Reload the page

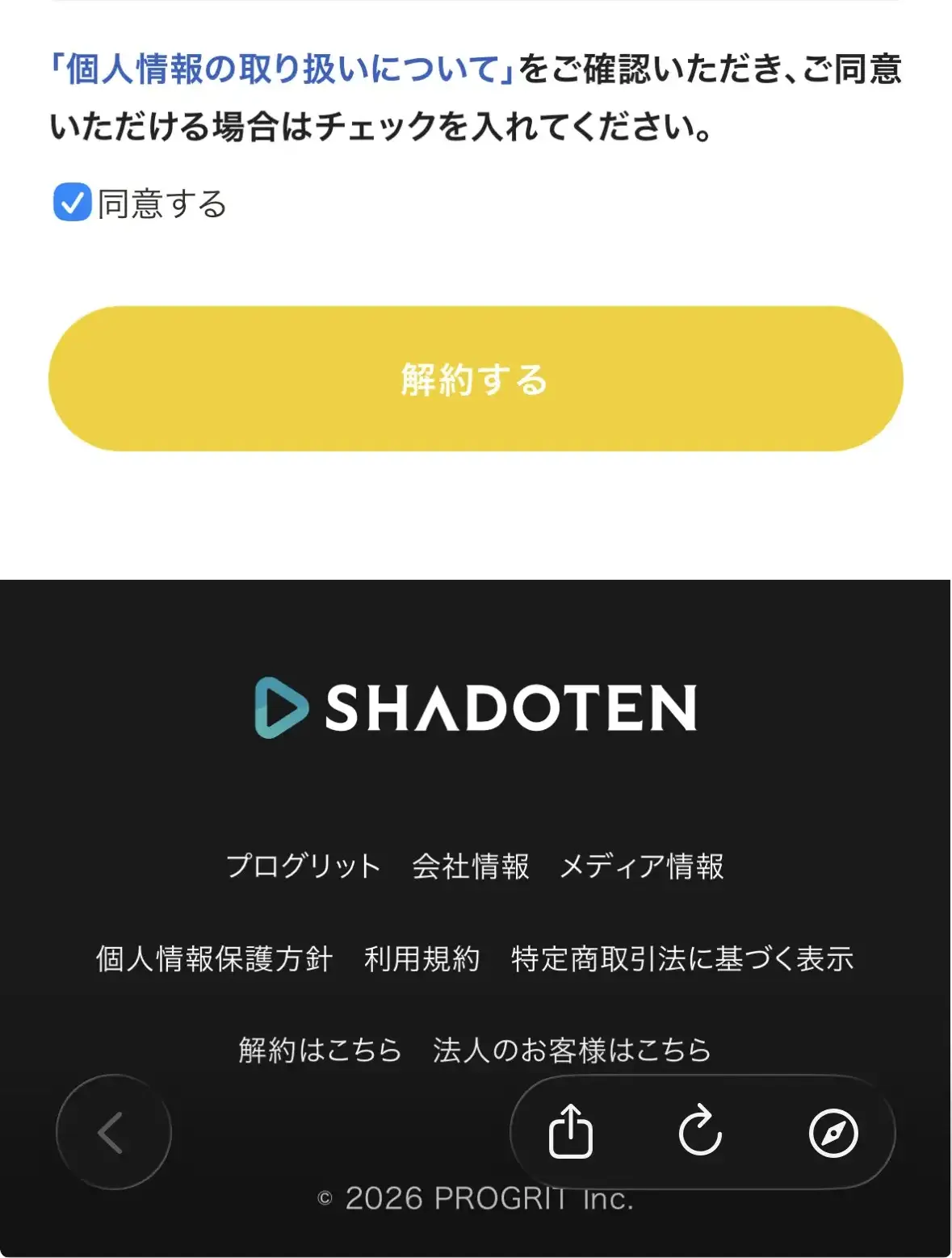coord(700,1132)
